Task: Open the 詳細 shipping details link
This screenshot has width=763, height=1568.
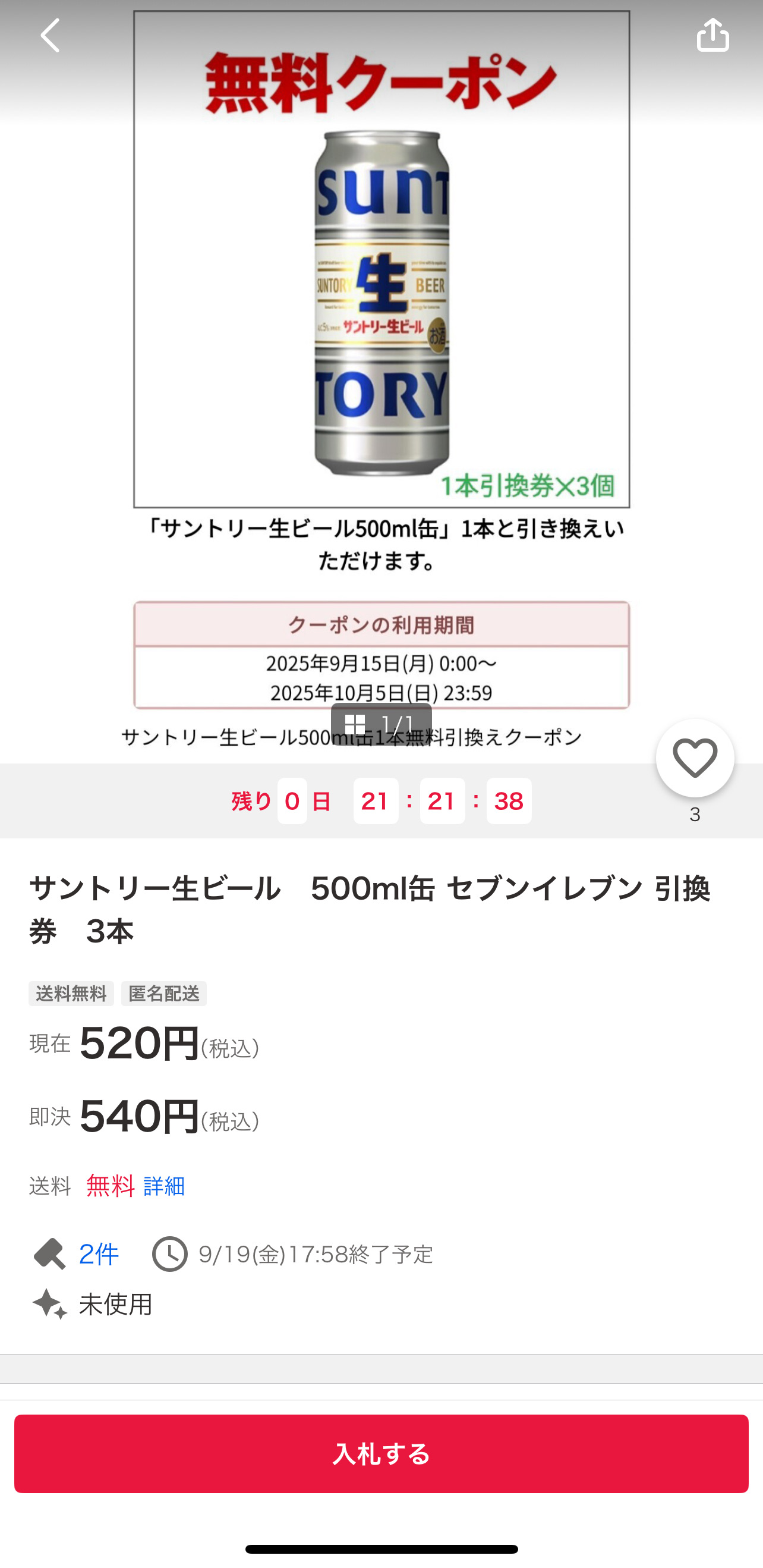Action: coord(164,1186)
